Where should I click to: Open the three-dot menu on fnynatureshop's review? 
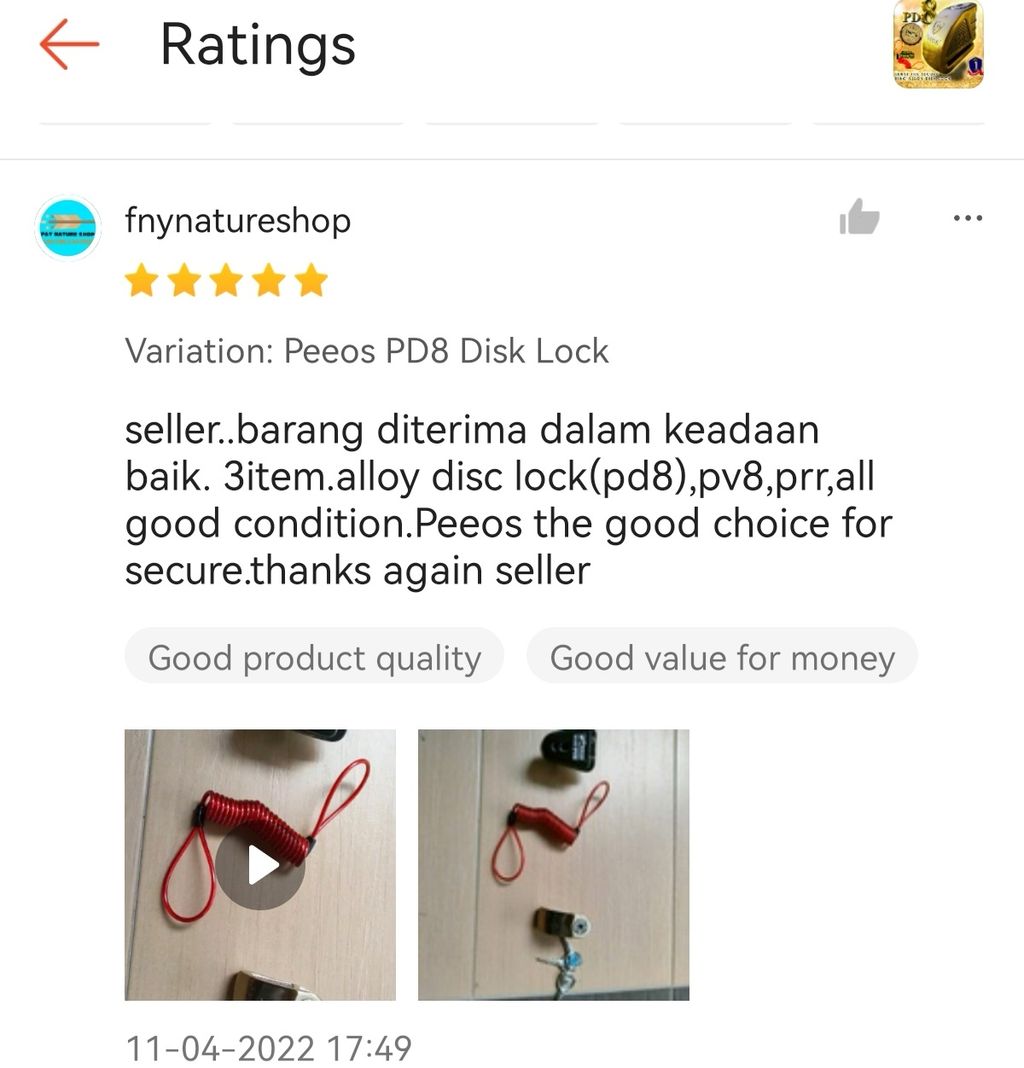coord(967,218)
